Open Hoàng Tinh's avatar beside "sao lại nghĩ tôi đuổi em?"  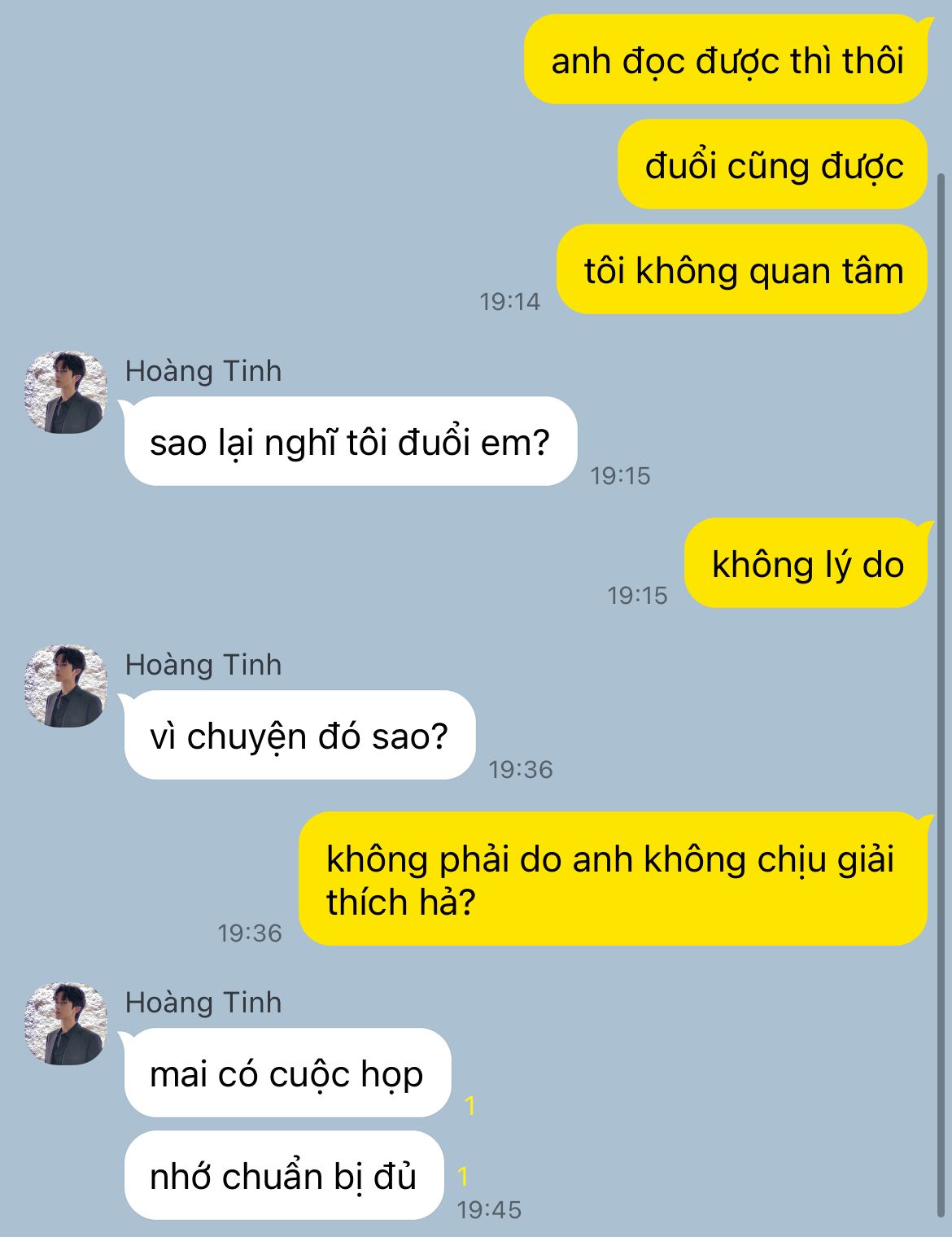coord(66,392)
